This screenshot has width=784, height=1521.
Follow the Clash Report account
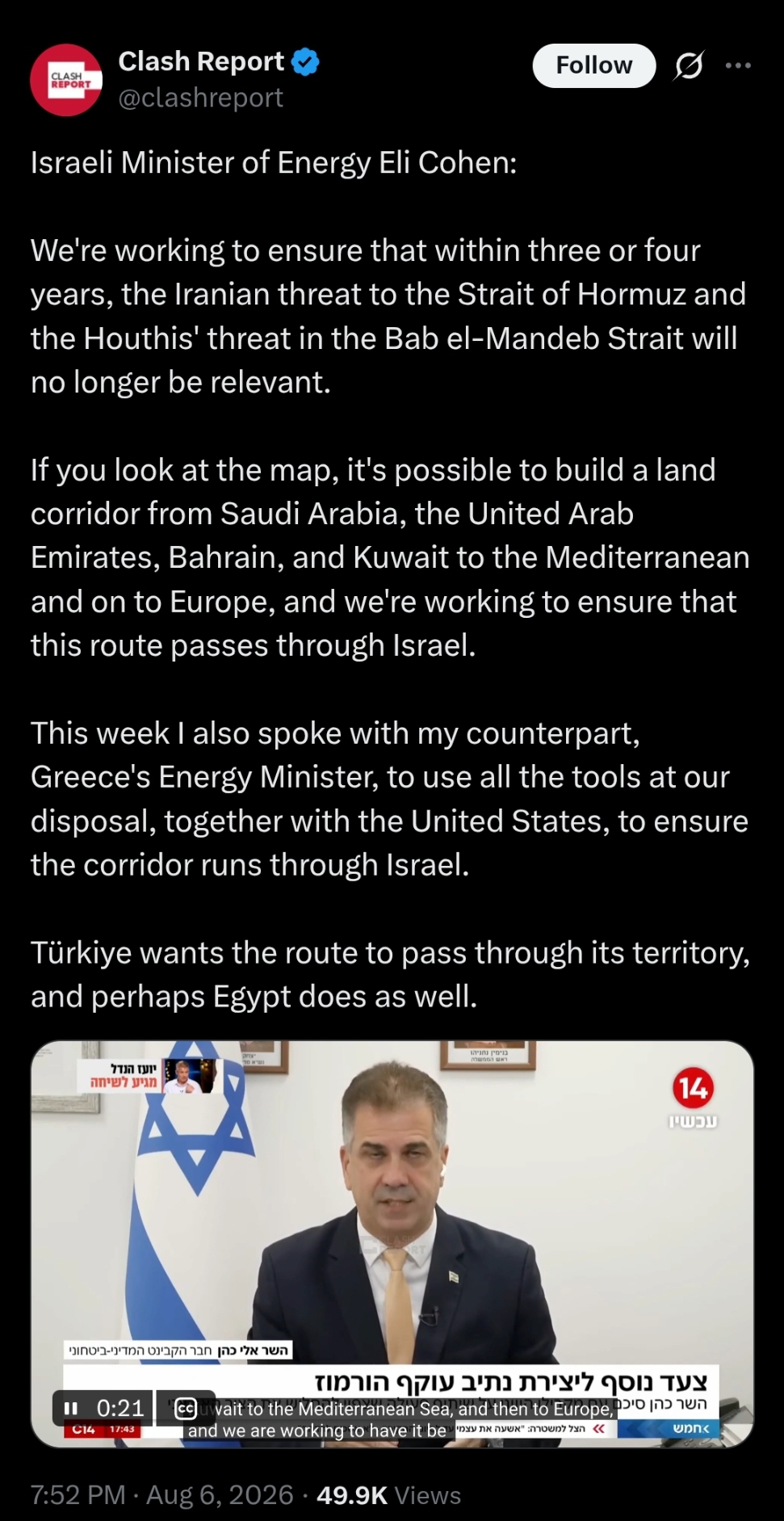593,65
